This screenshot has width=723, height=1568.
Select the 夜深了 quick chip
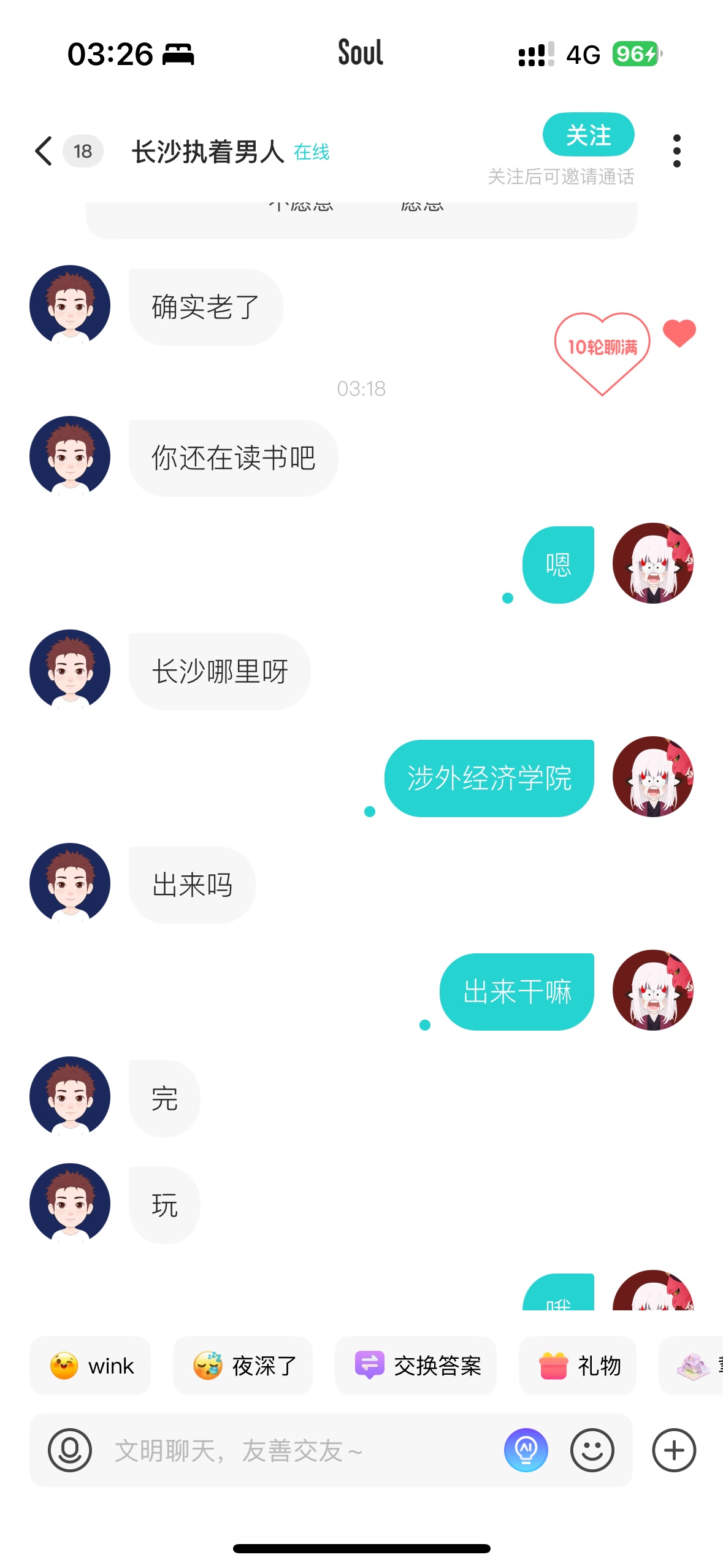(x=243, y=1366)
